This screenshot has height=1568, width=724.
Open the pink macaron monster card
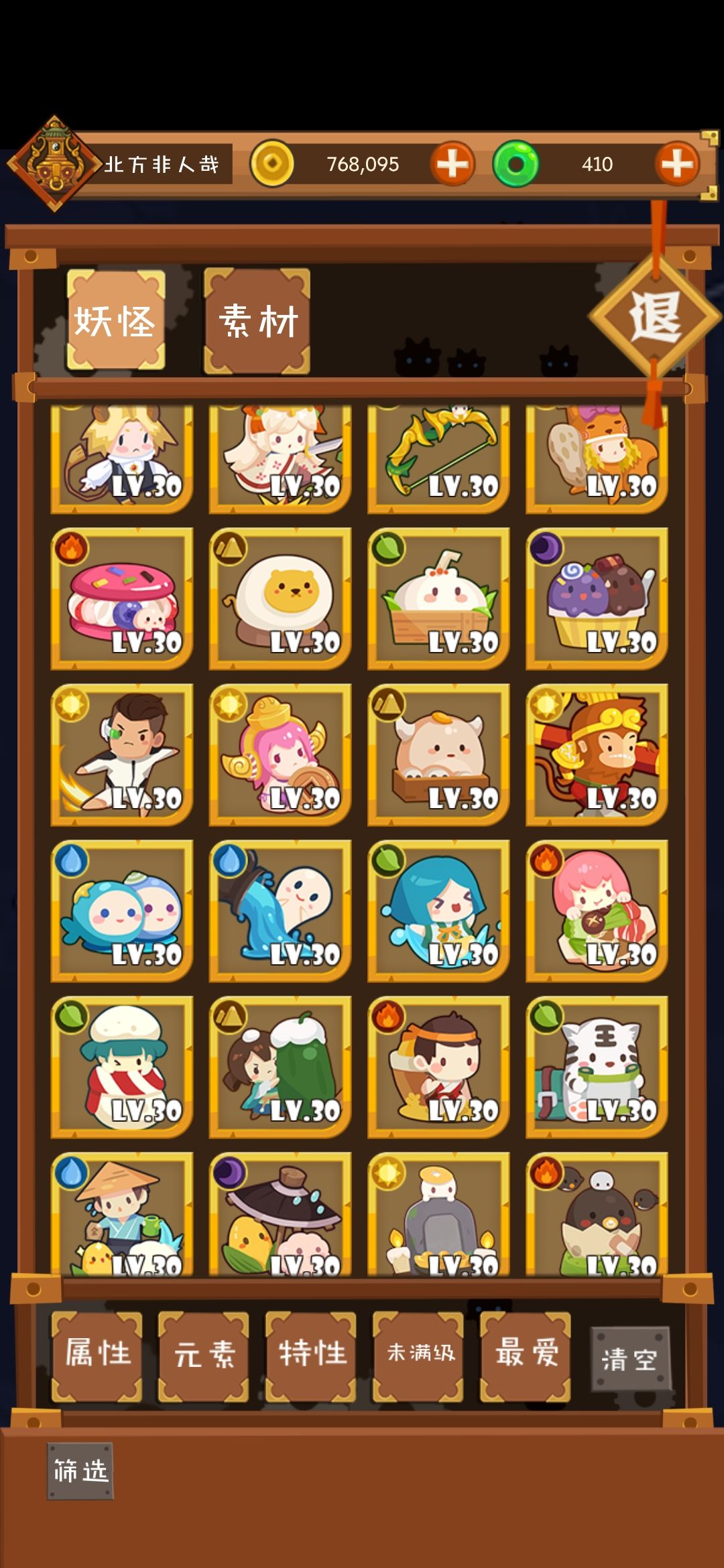tap(122, 598)
